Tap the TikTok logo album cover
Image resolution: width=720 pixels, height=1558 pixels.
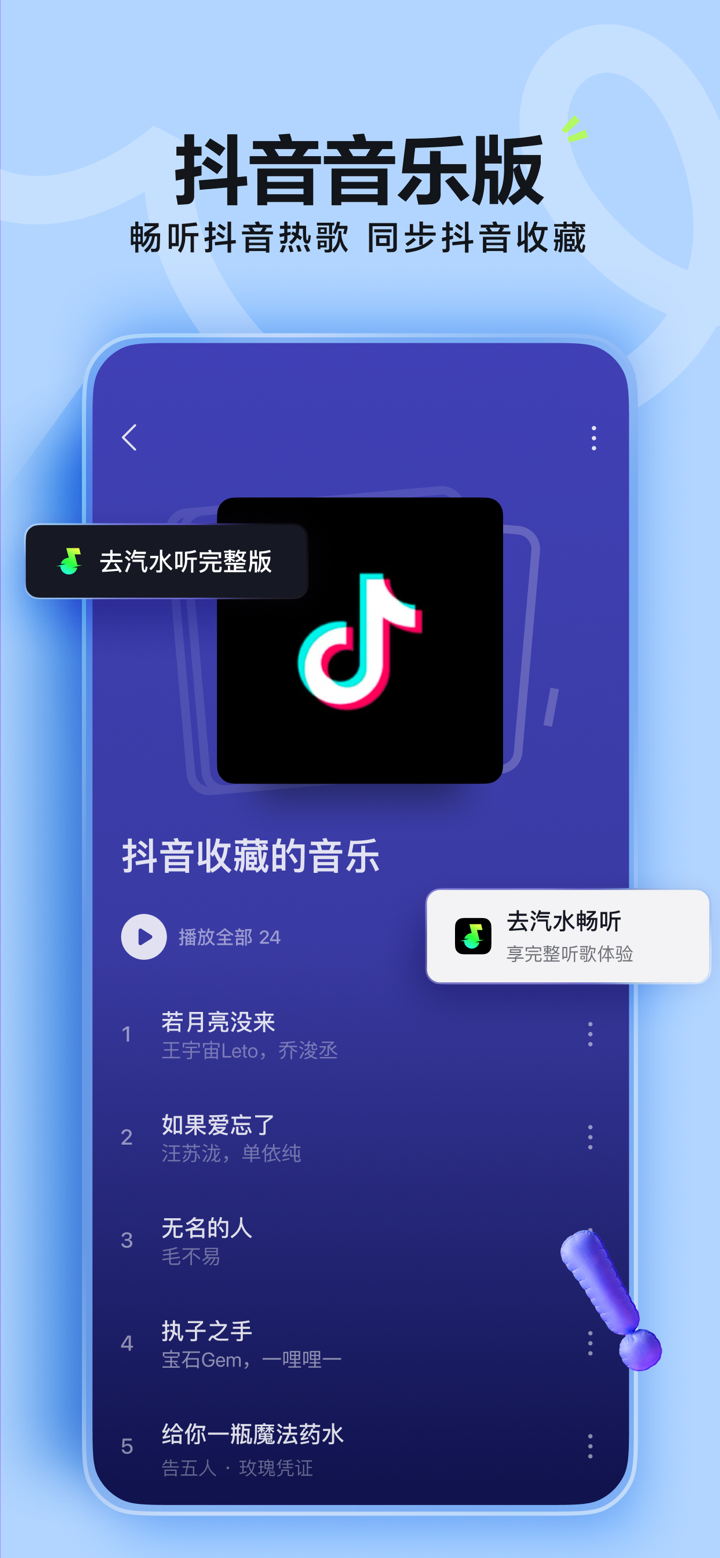[359, 637]
